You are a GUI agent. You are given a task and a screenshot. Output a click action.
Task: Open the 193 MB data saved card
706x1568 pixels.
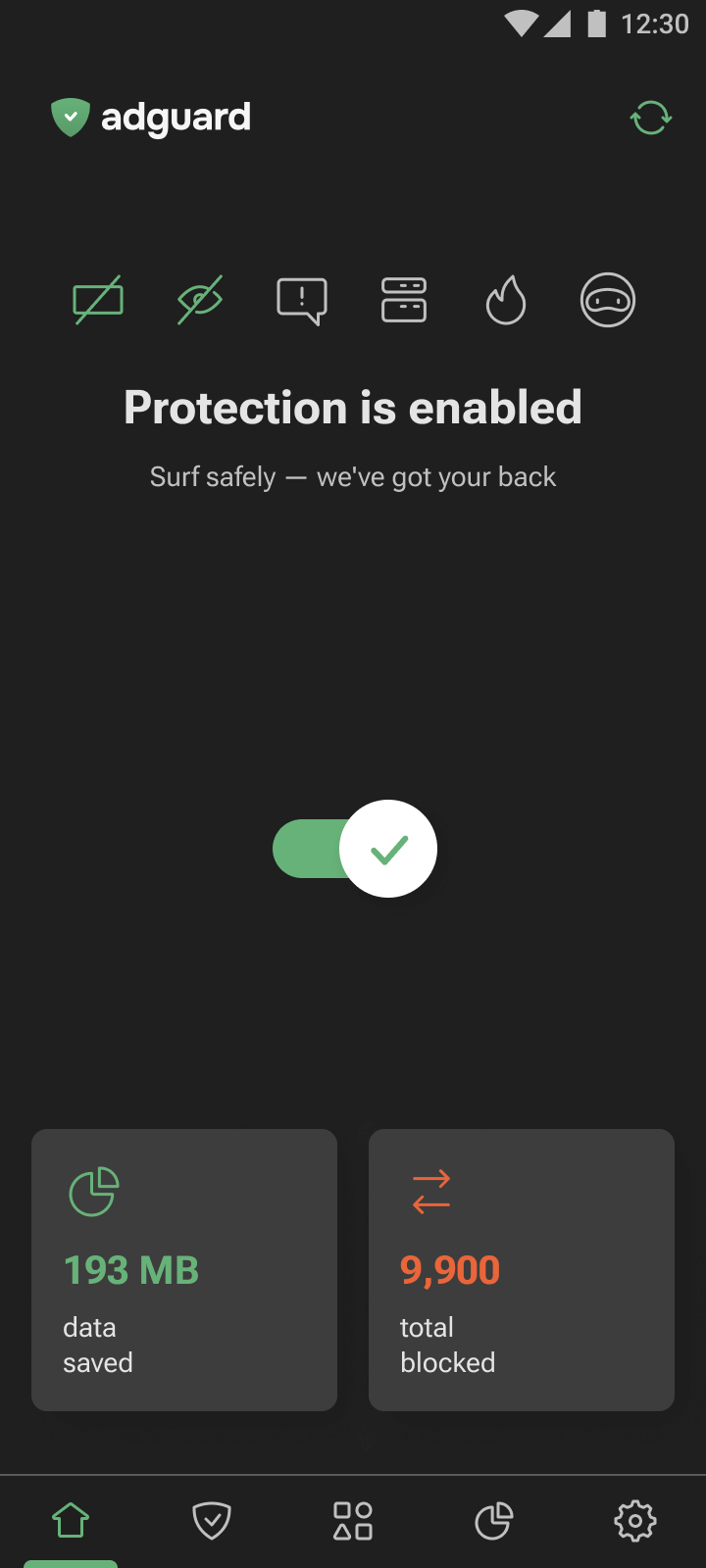(184, 1270)
